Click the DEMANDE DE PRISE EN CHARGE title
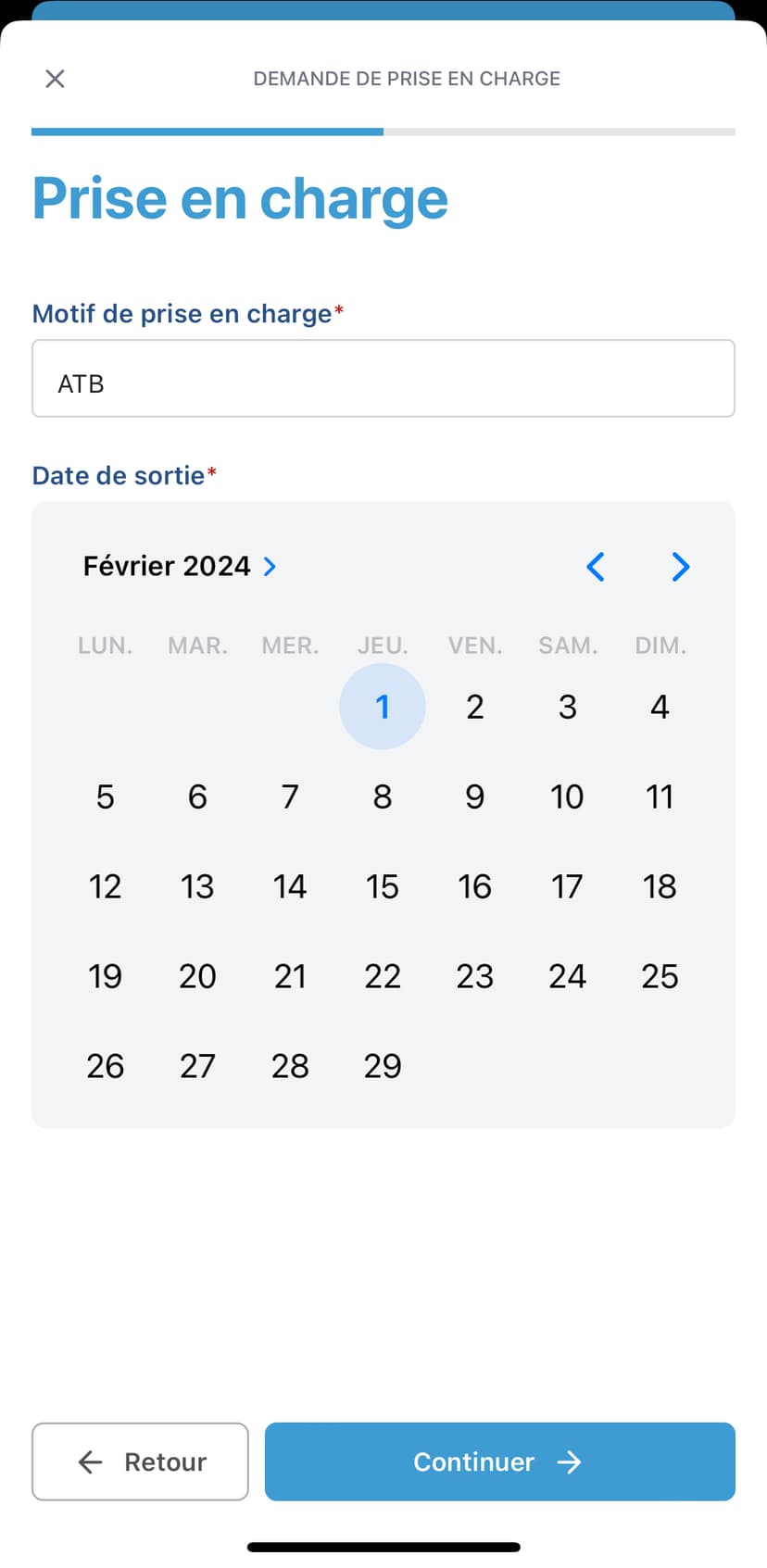 pyautogui.click(x=407, y=79)
